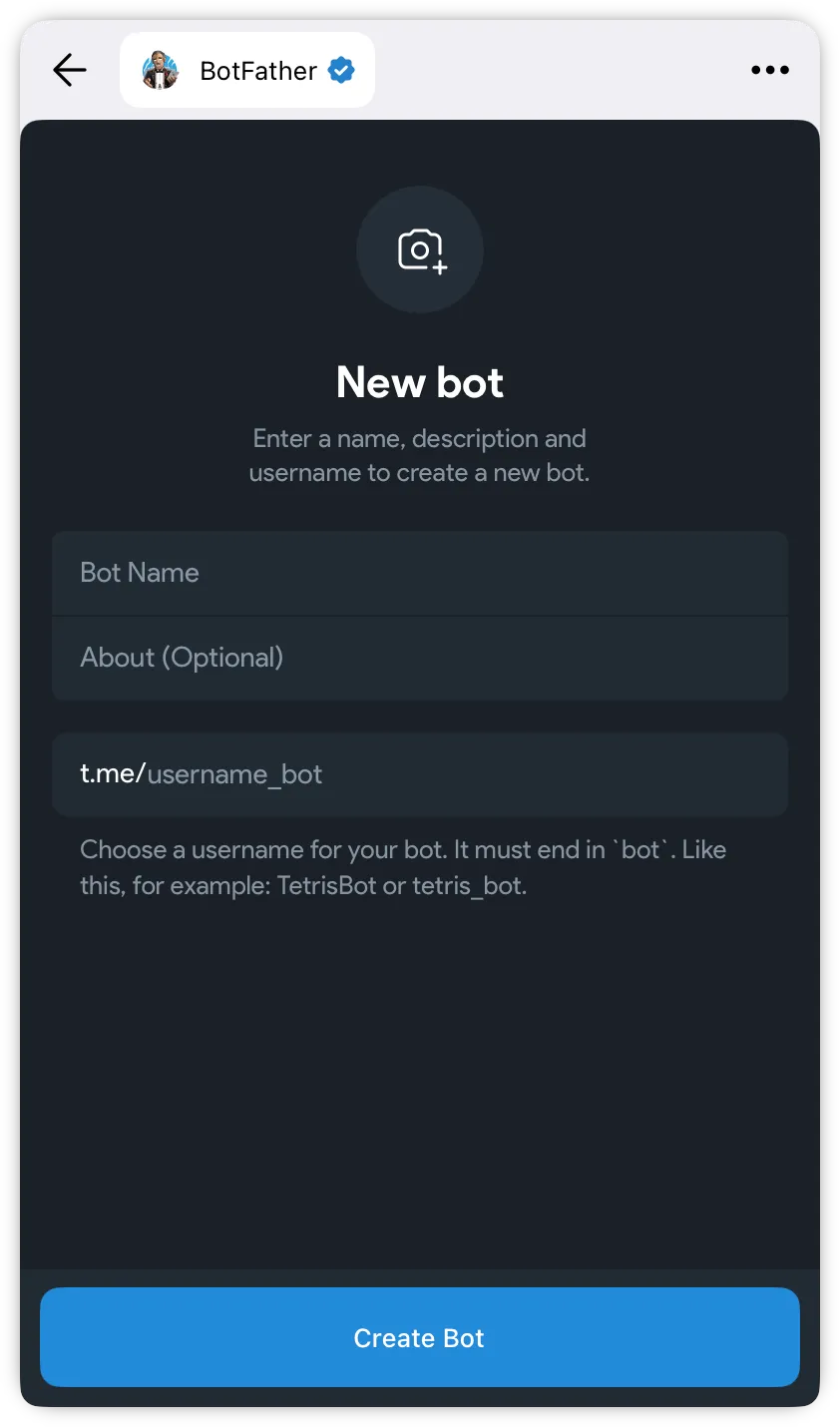Tap the t.me username field
Viewport: 840px width, 1427px height.
pyautogui.click(x=420, y=774)
